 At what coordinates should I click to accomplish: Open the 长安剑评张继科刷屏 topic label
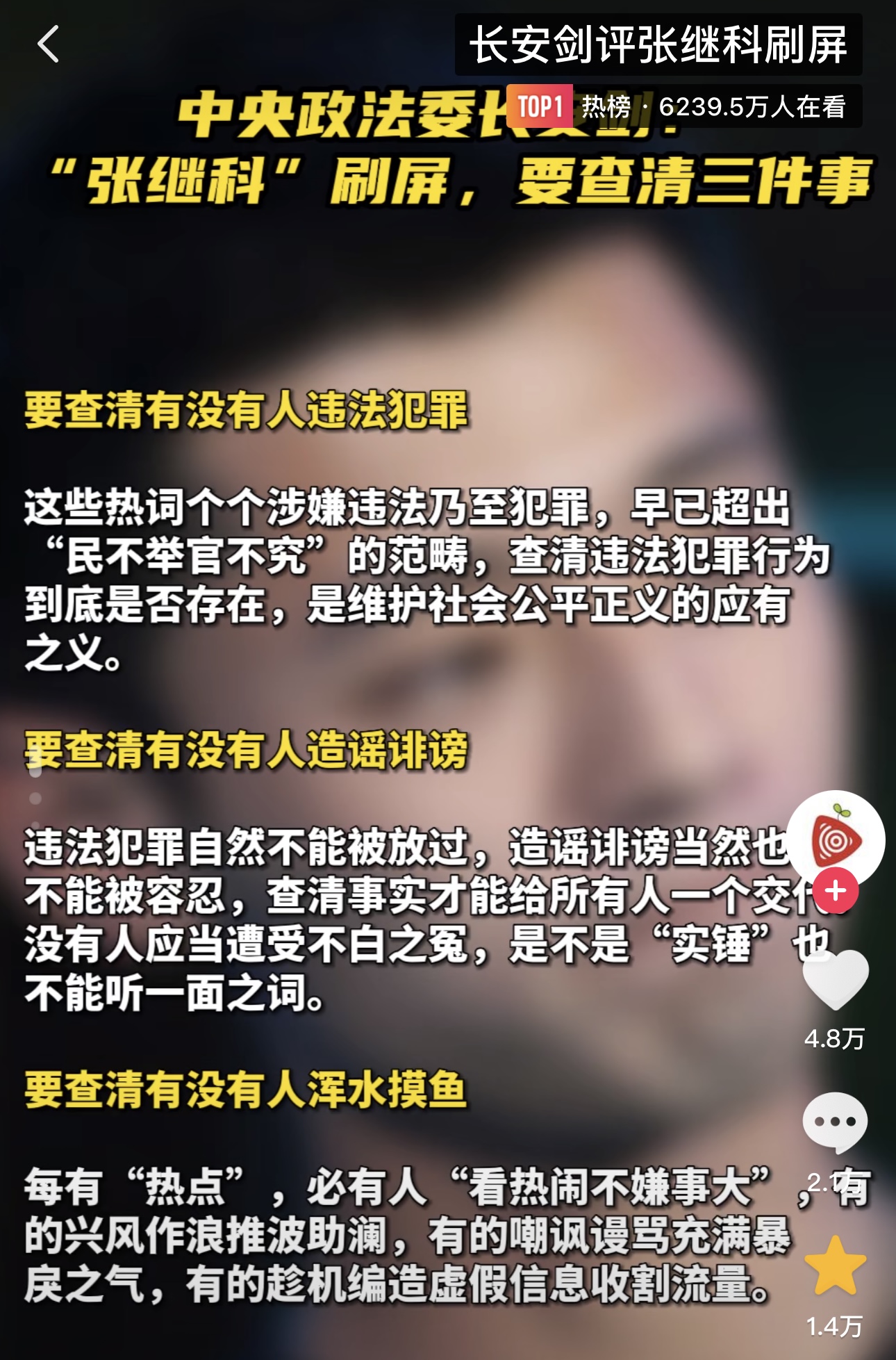pyautogui.click(x=658, y=44)
